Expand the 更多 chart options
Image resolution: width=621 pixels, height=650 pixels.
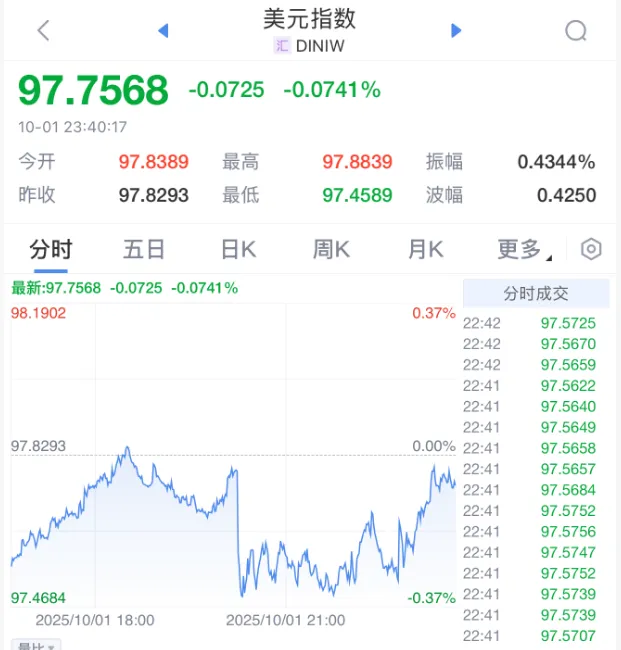(x=523, y=249)
